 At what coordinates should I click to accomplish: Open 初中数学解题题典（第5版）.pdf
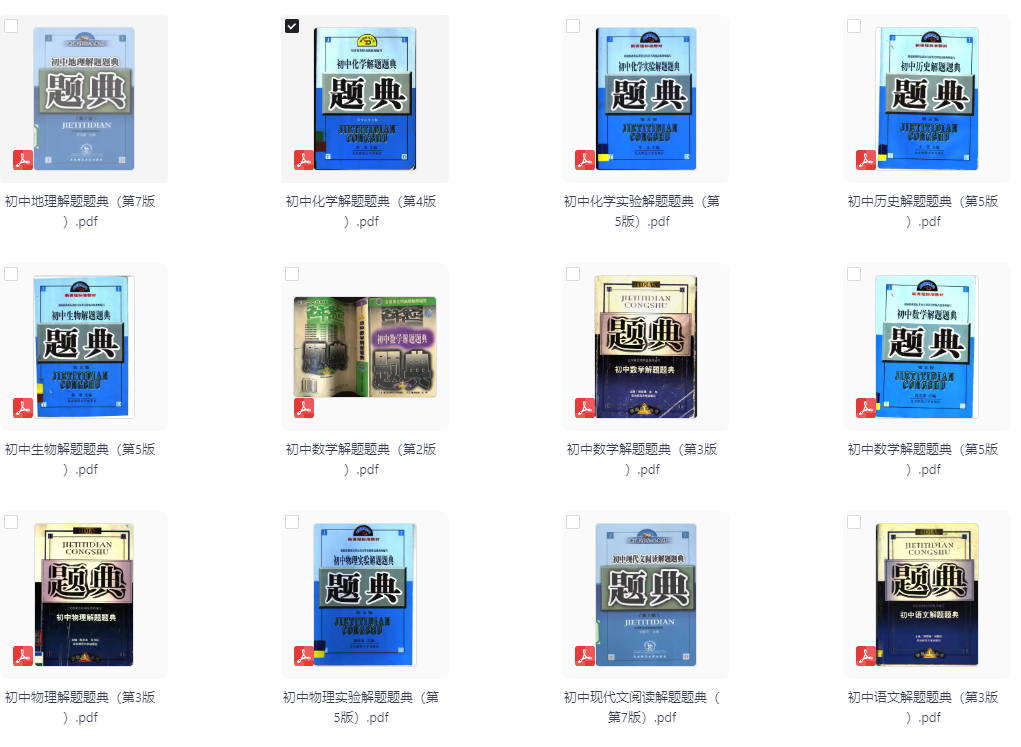click(926, 346)
